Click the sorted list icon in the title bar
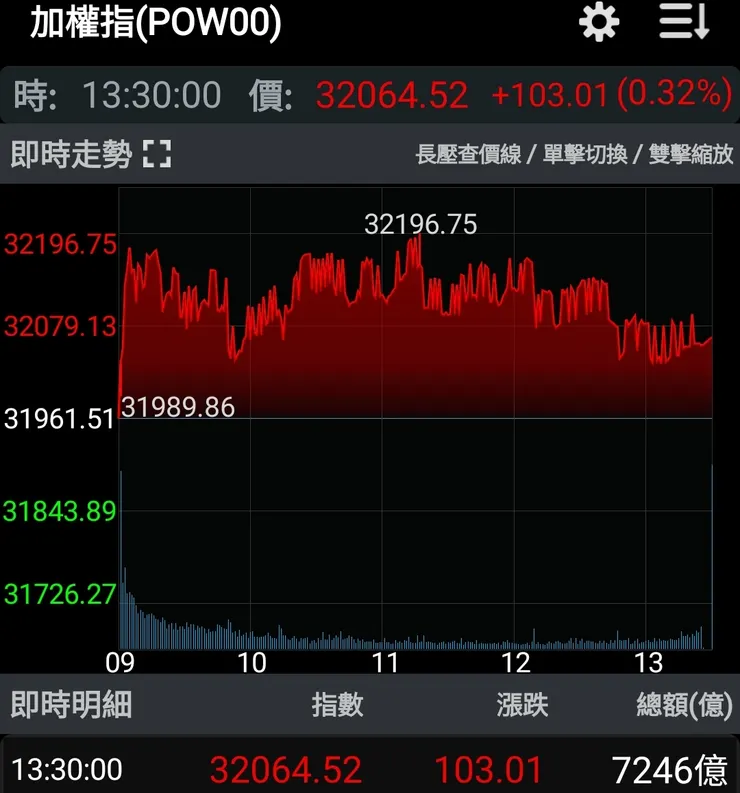740x793 pixels. point(684,23)
